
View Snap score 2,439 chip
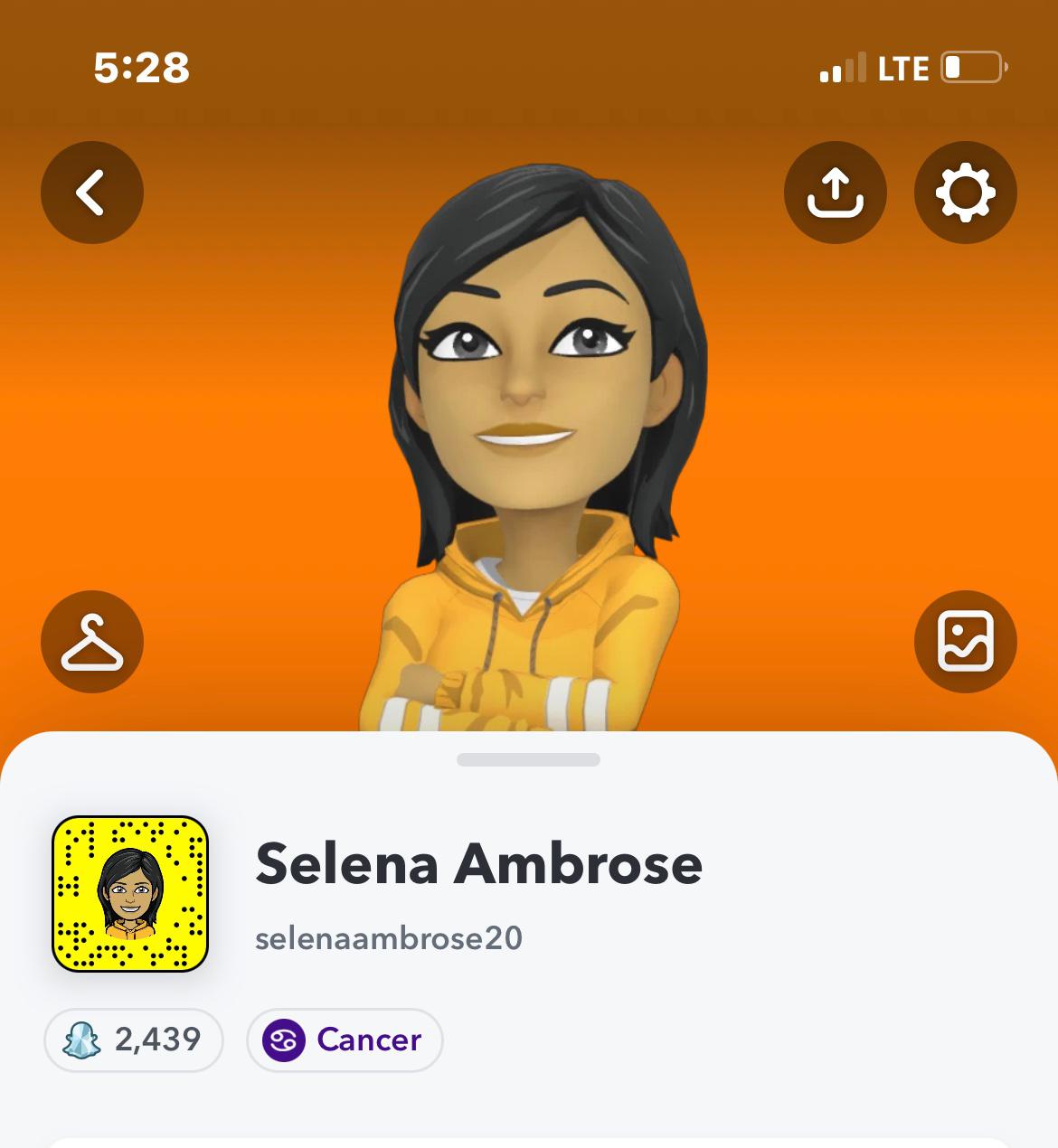[133, 1040]
